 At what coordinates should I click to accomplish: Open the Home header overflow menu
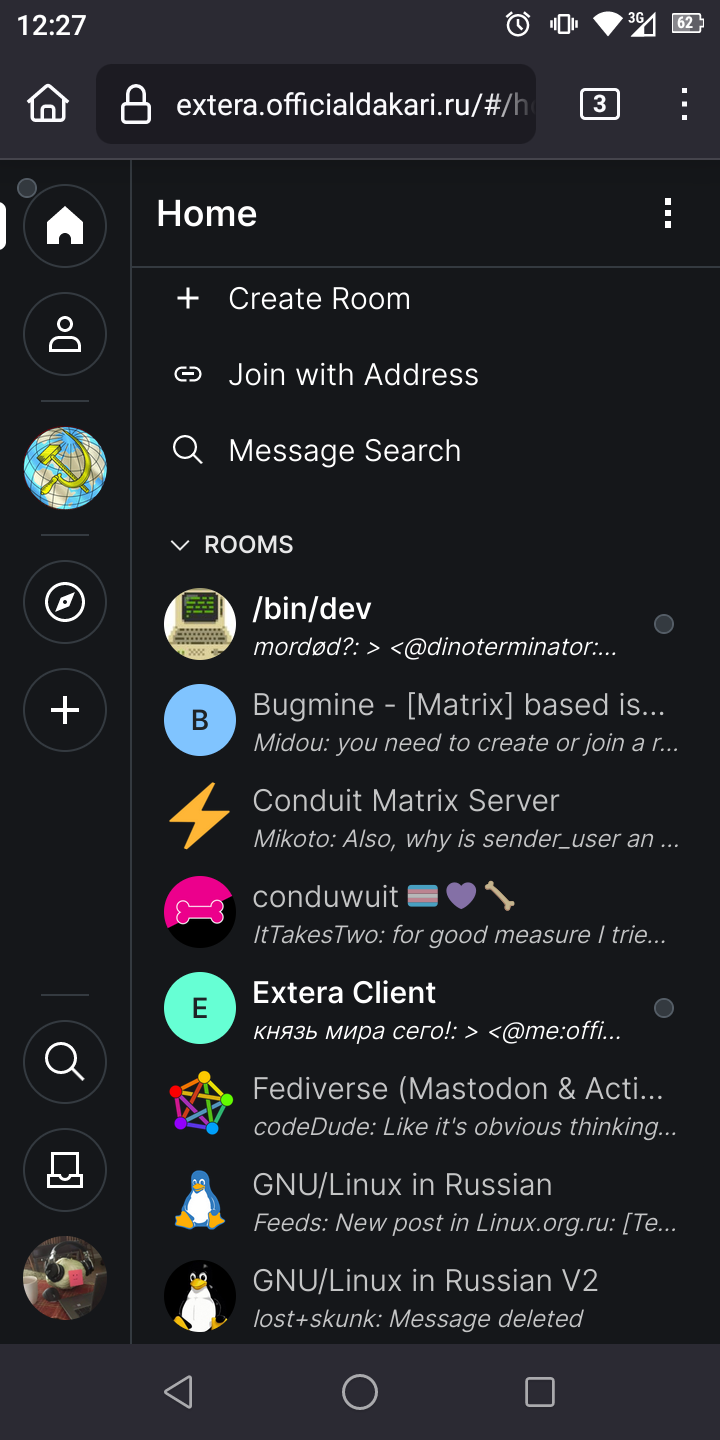pyautogui.click(x=668, y=213)
